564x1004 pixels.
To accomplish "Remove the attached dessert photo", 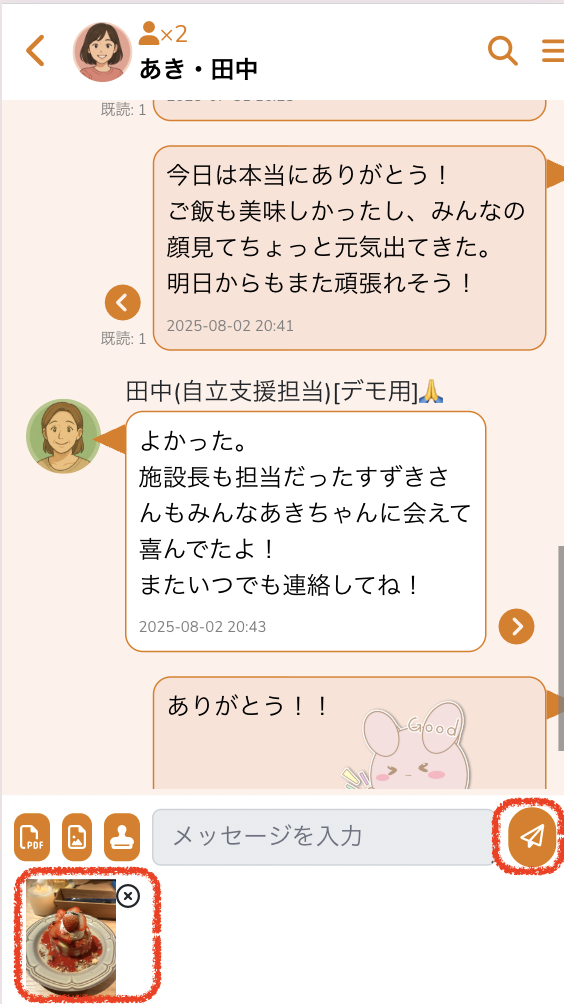I will pos(128,896).
